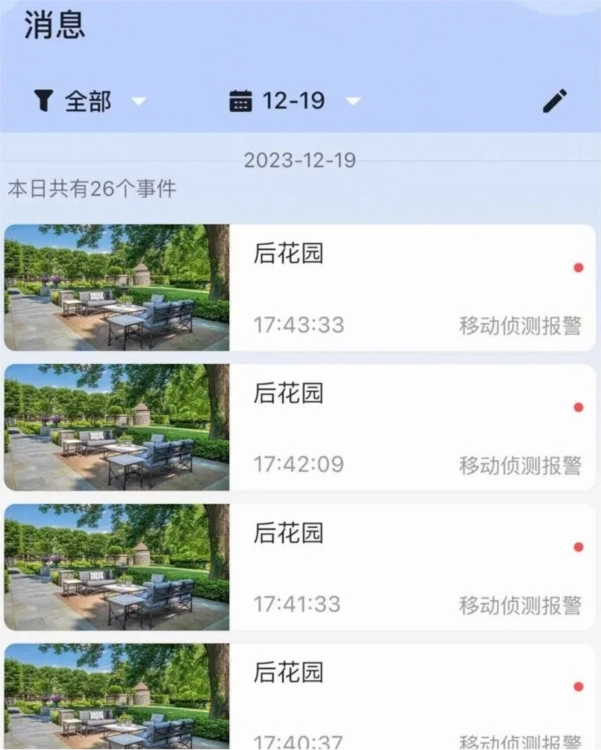Screen dimensions: 601x750
Task: View the 后花园 alarm at 17:41:33
Action: click(300, 568)
